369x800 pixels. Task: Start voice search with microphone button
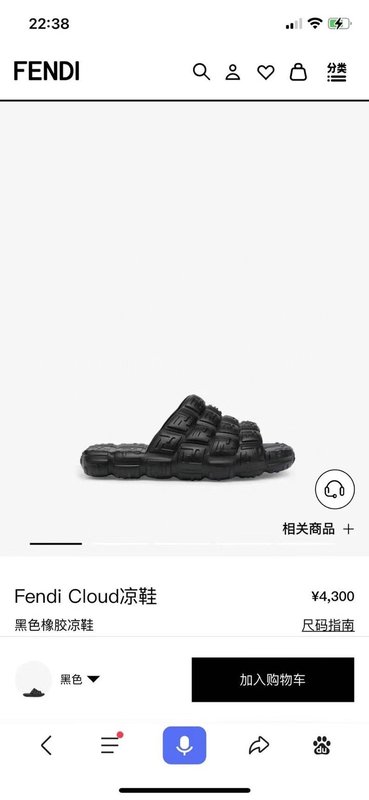(x=184, y=745)
